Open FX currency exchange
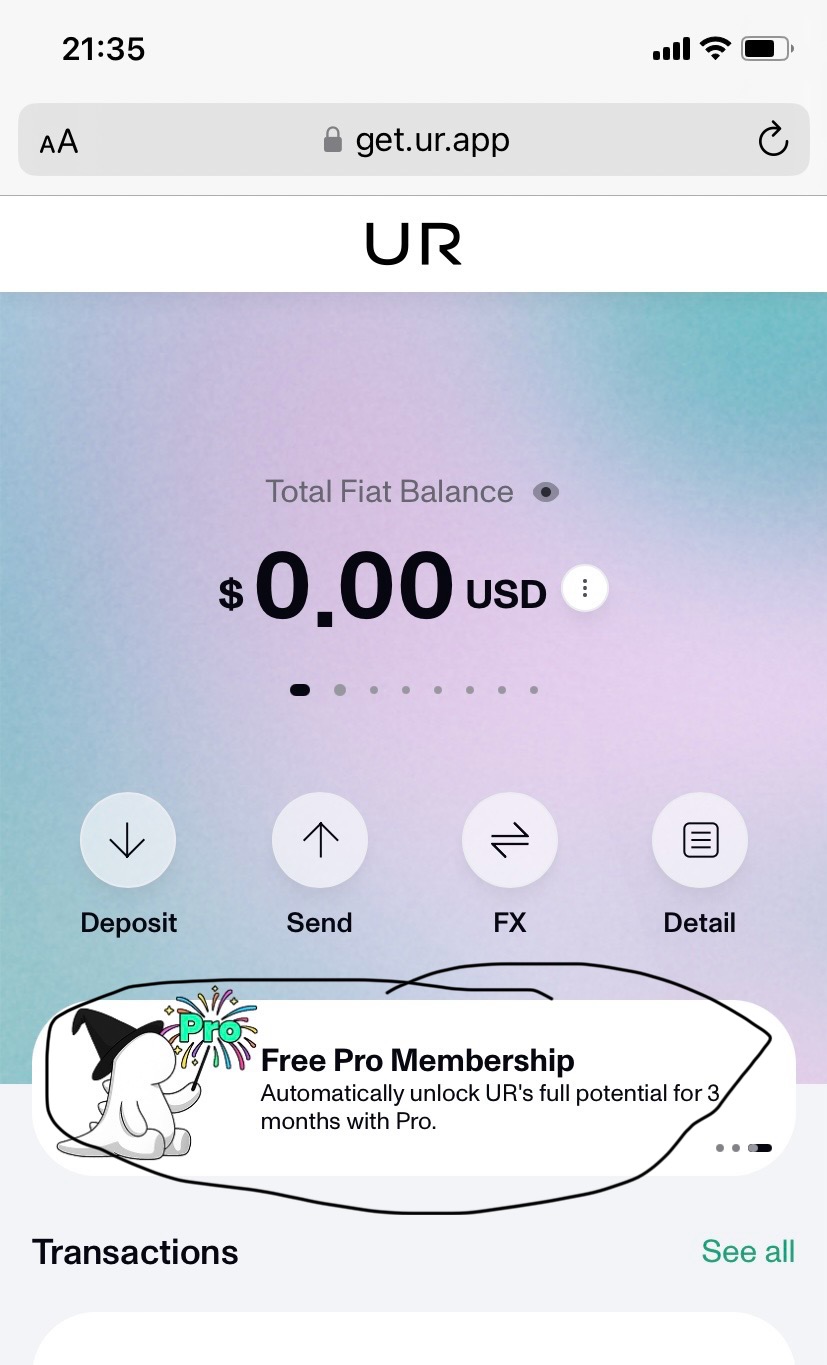 coord(509,842)
